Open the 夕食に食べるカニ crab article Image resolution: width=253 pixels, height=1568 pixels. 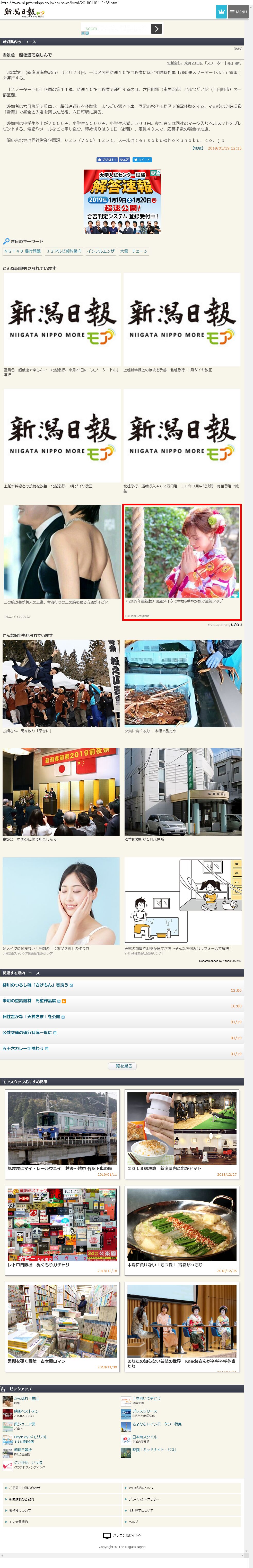(x=183, y=686)
